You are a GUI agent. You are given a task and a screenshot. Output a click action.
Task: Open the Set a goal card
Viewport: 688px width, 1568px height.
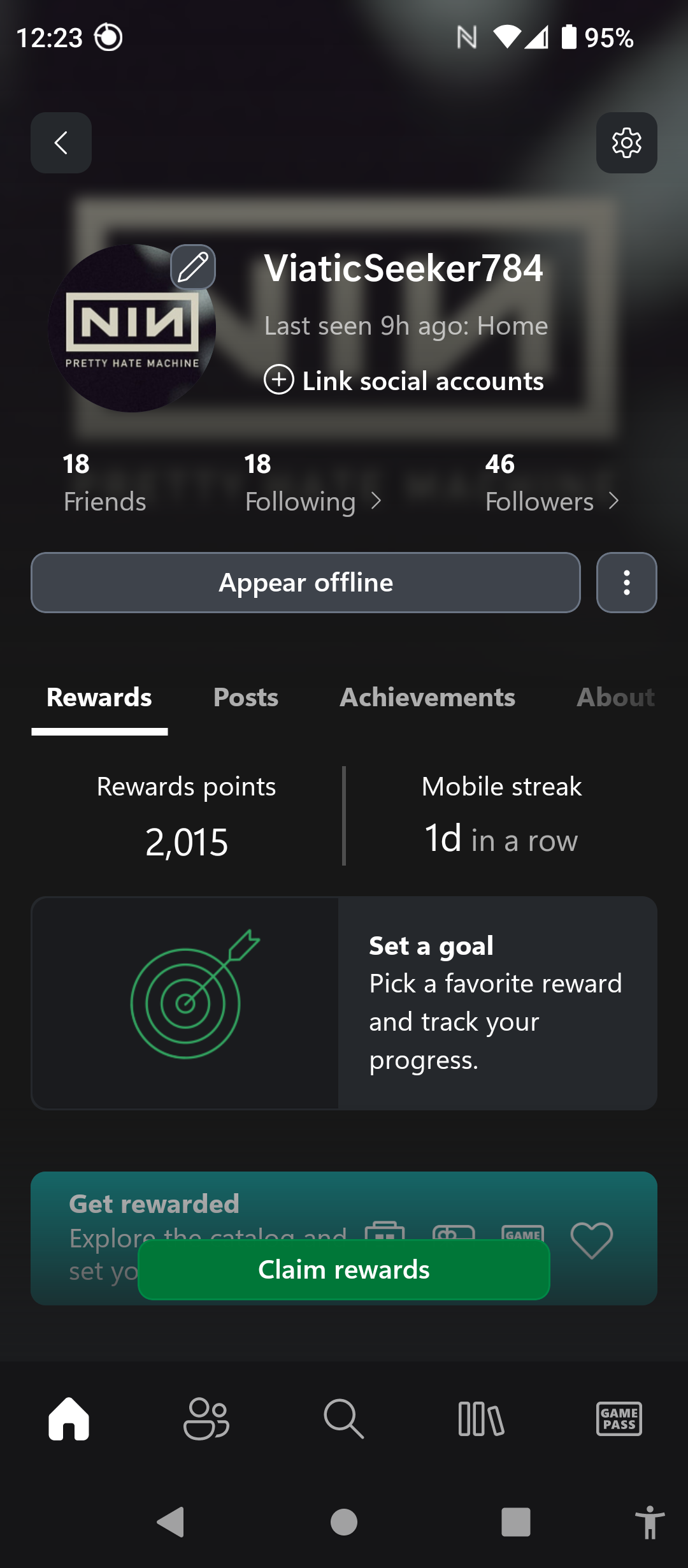(x=344, y=1003)
